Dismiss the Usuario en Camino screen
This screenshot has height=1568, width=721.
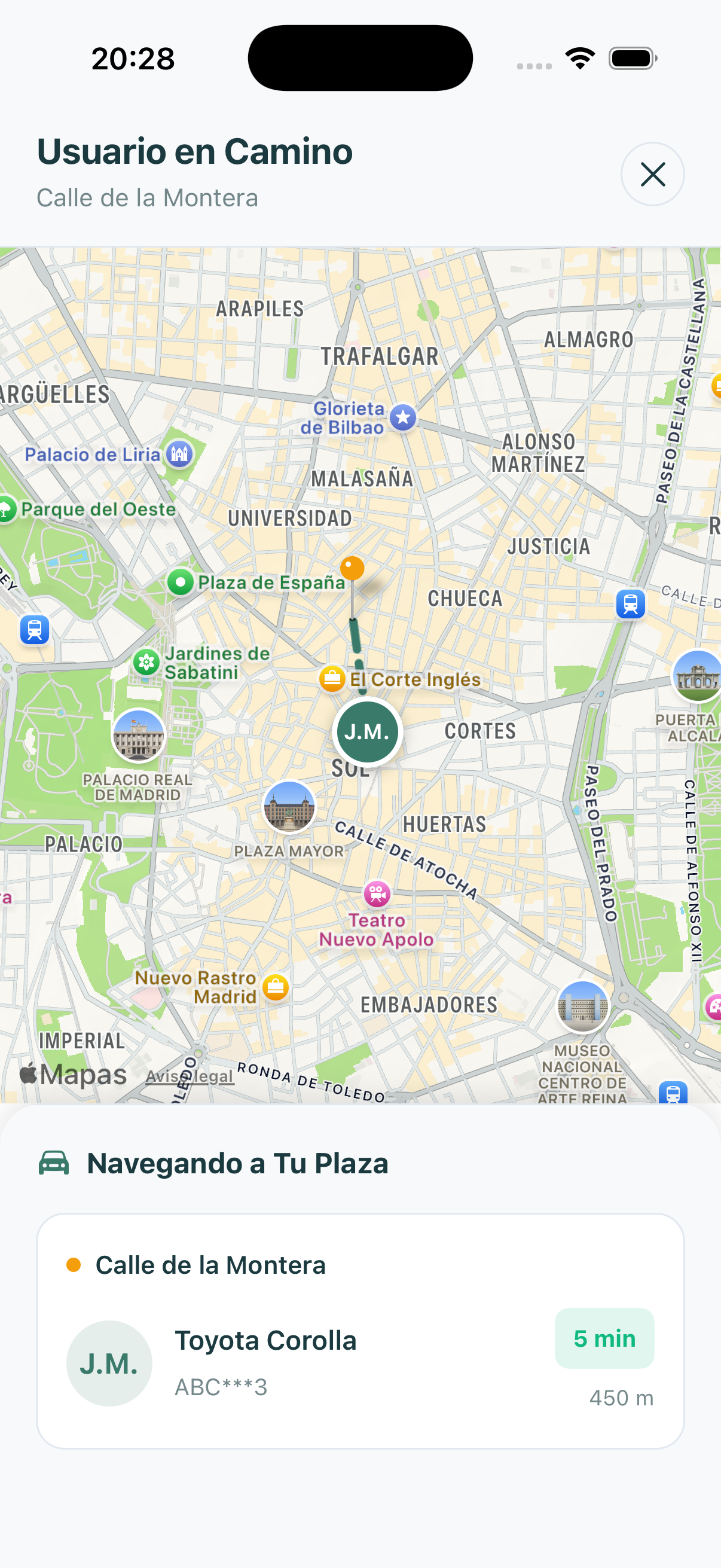[652, 174]
